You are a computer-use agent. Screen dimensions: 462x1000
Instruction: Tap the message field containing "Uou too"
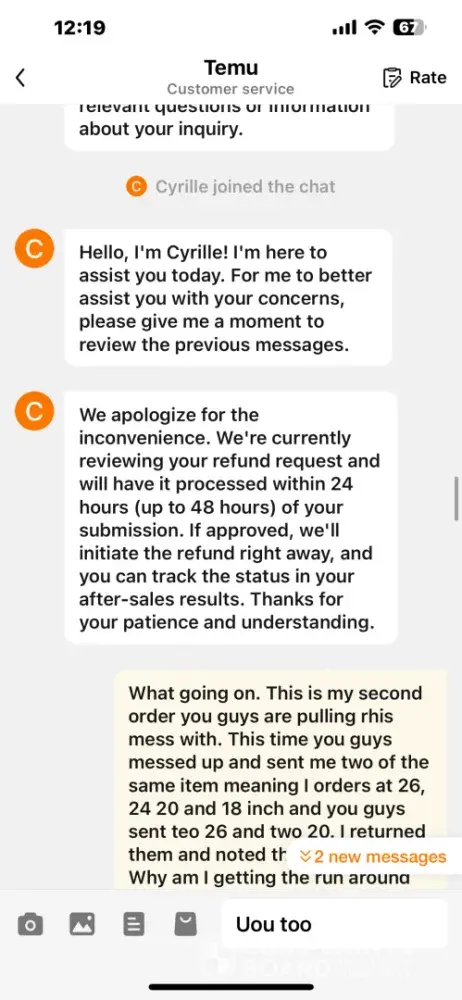[x=334, y=923]
